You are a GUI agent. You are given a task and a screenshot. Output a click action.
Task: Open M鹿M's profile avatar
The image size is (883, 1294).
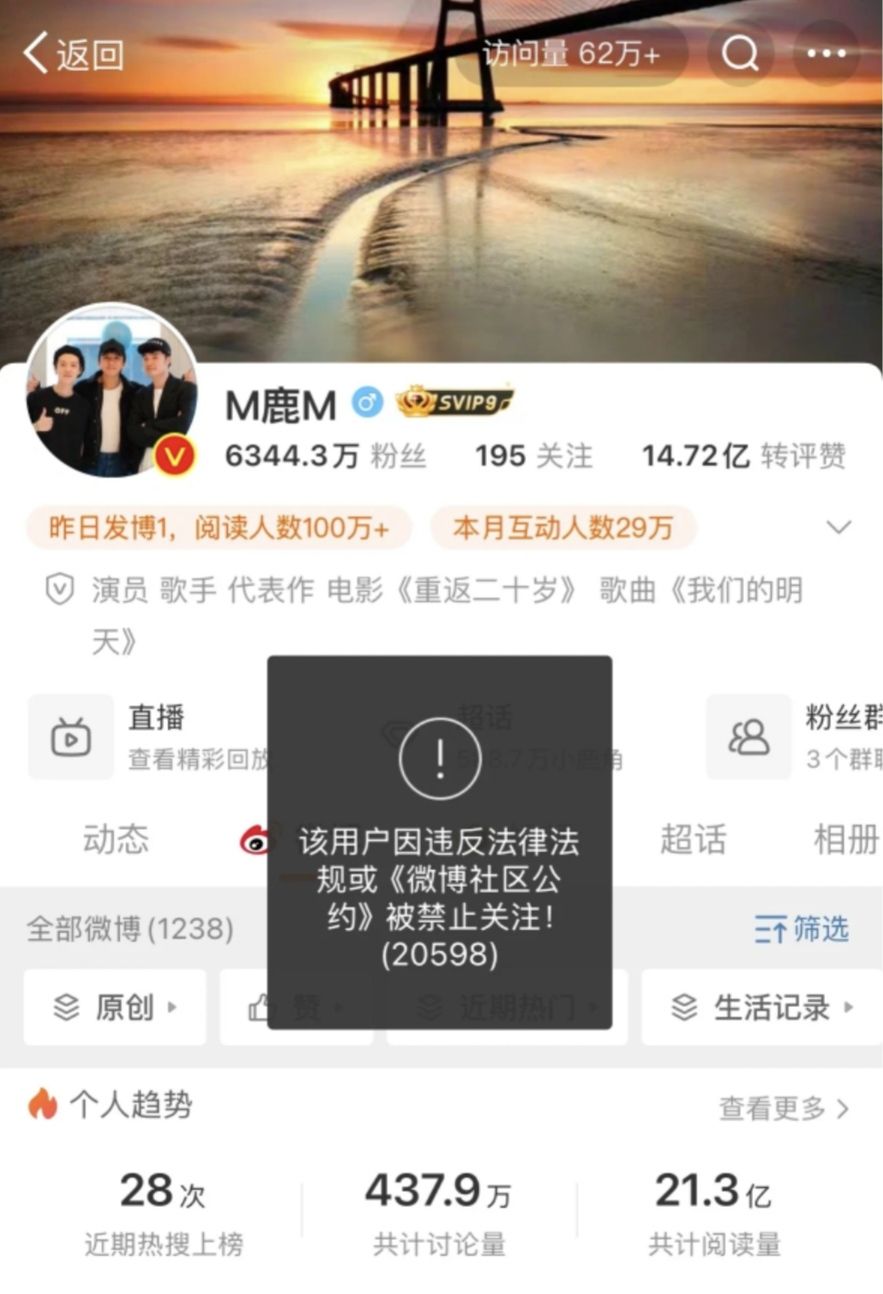(x=111, y=391)
